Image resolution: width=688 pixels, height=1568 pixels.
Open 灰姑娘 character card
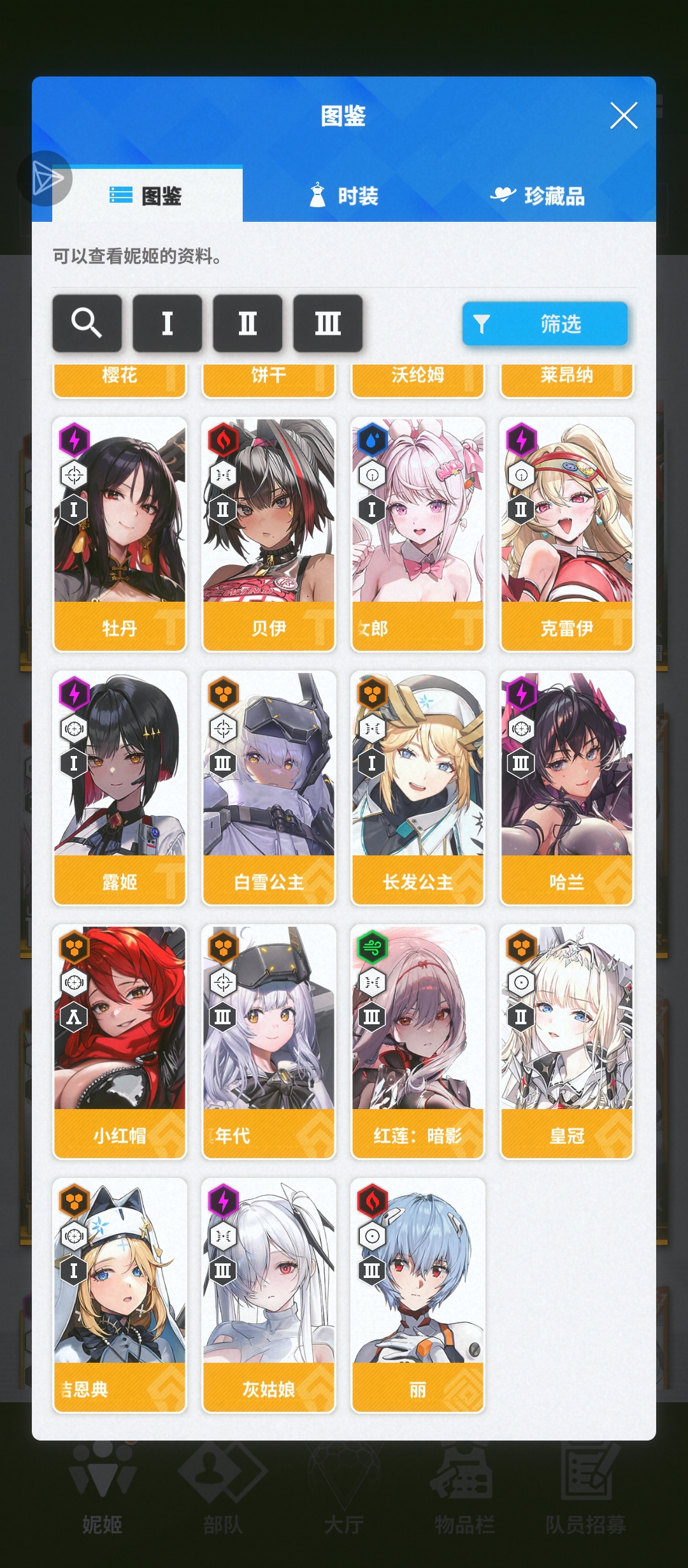(269, 1295)
